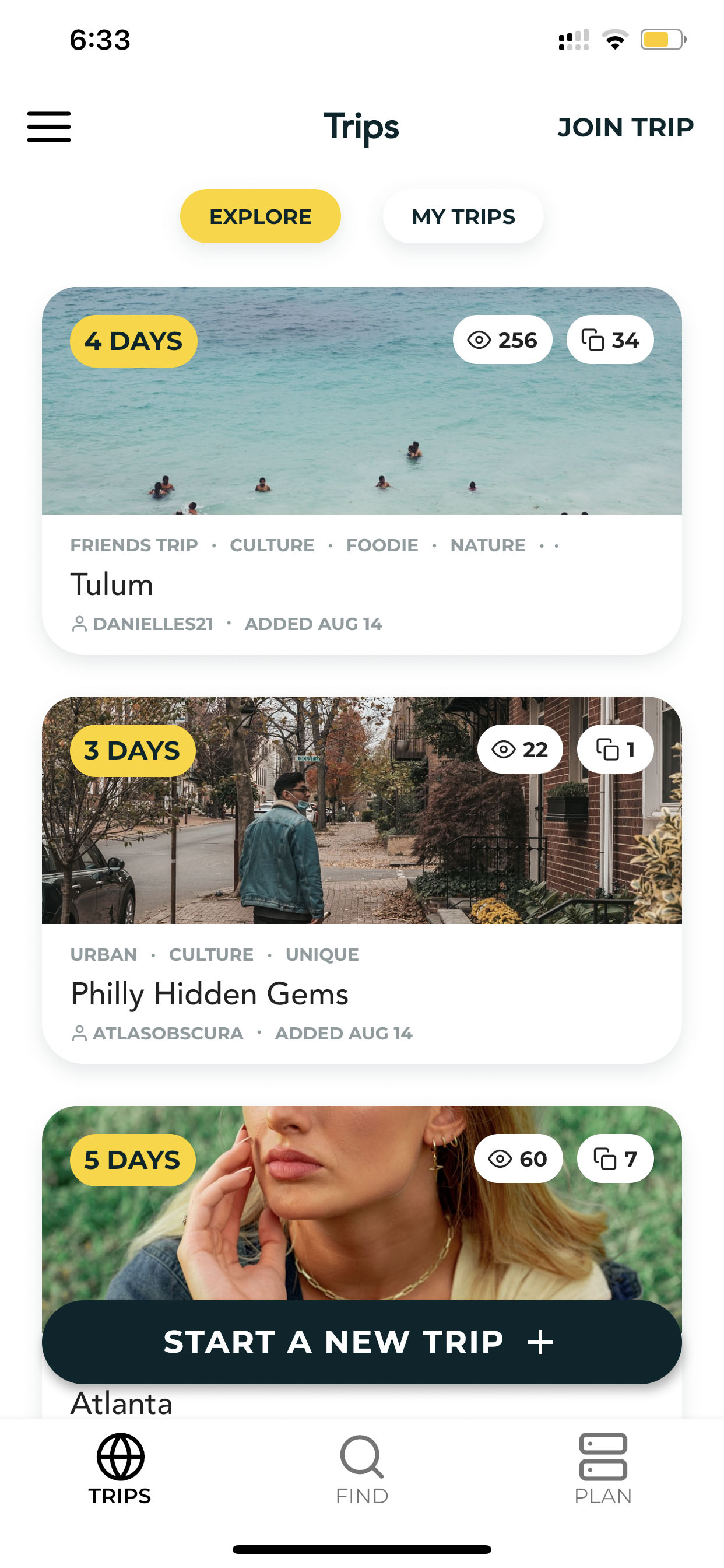
Task: Open the hamburger drawer menu
Action: tap(48, 127)
